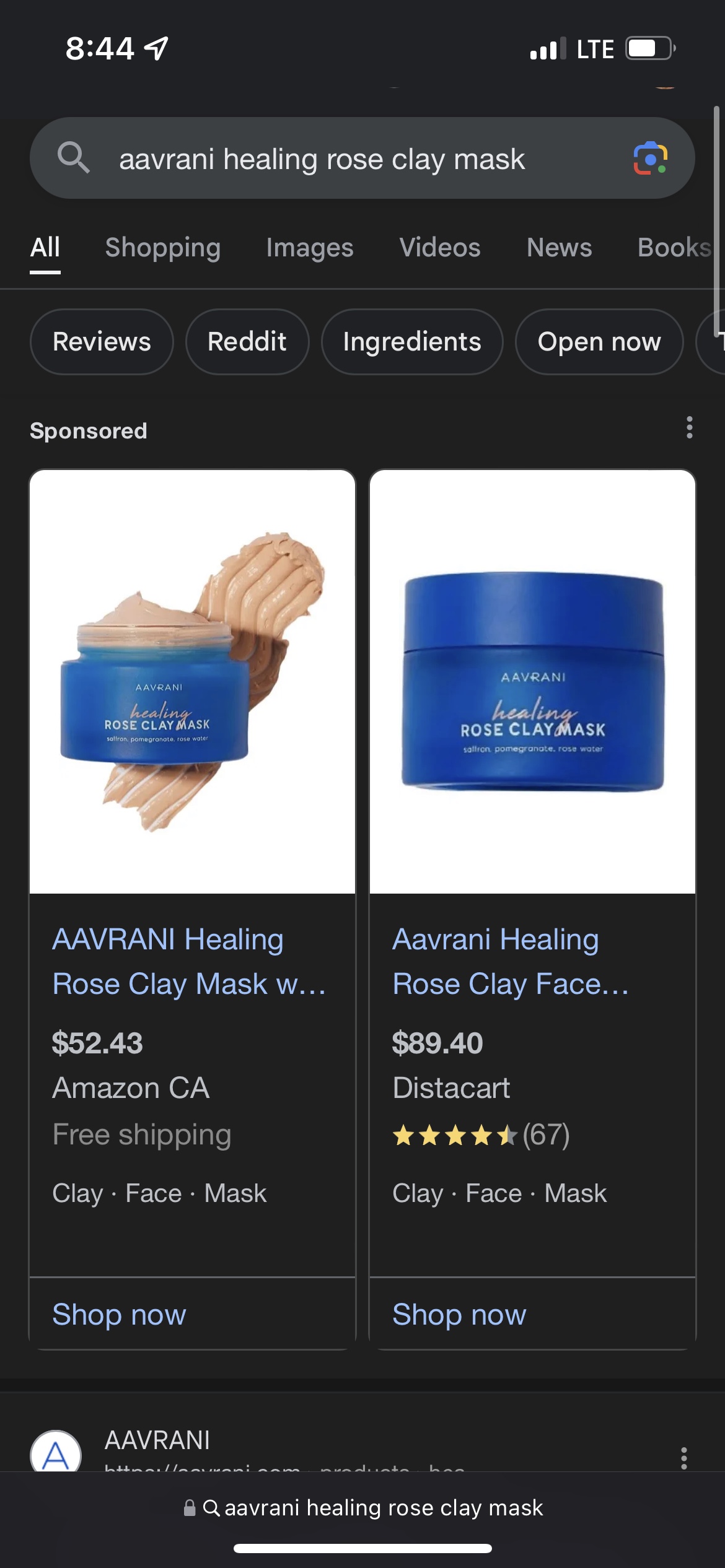This screenshot has height=1568, width=725.
Task: Expand the Reddit filter chip
Action: click(246, 342)
